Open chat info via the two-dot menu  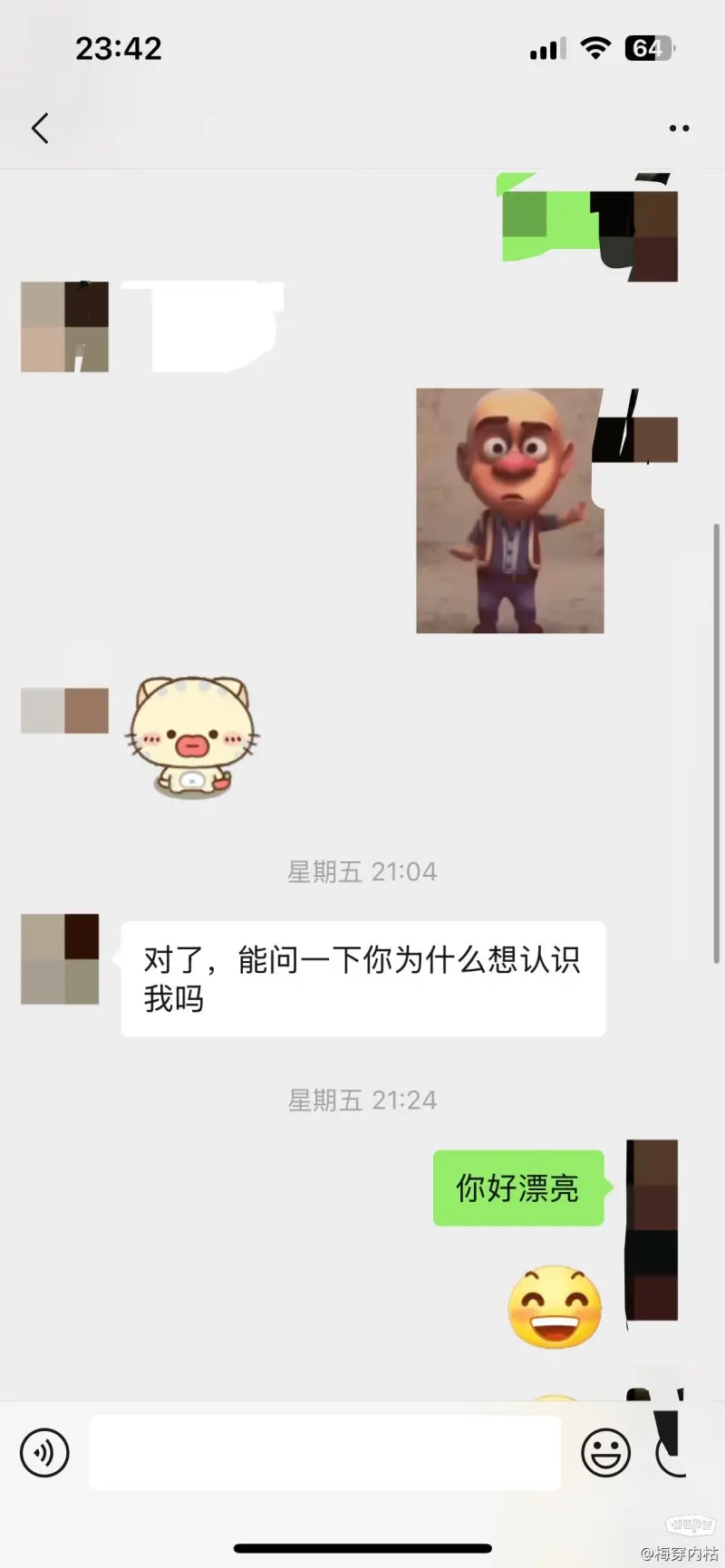(x=679, y=129)
